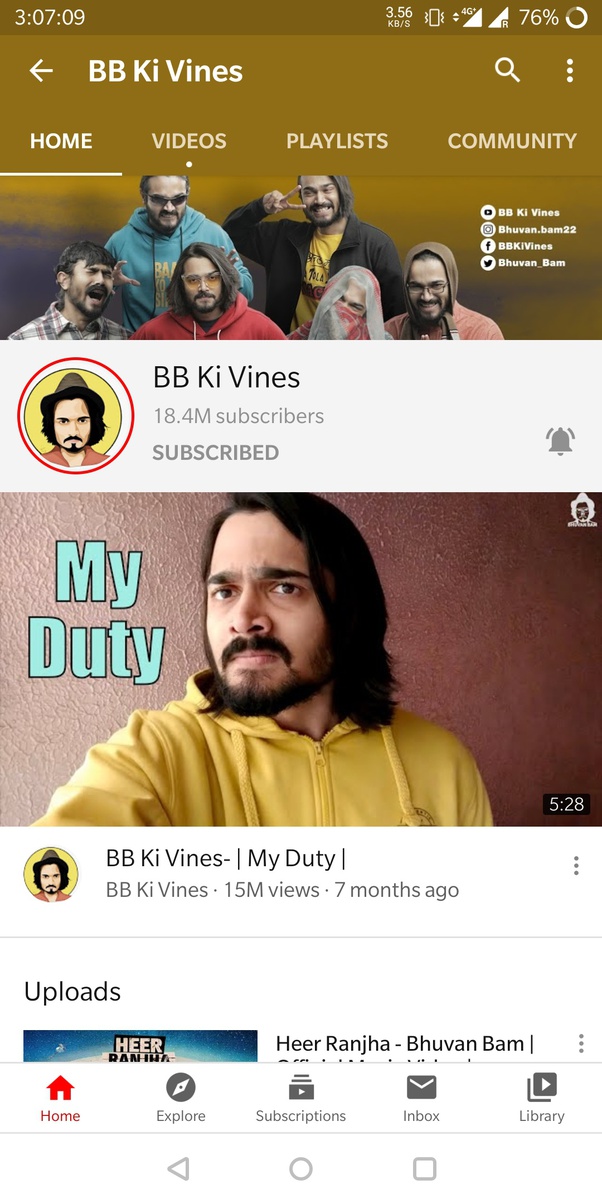Change notification bell settings
This screenshot has height=1204, width=602.
561,441
